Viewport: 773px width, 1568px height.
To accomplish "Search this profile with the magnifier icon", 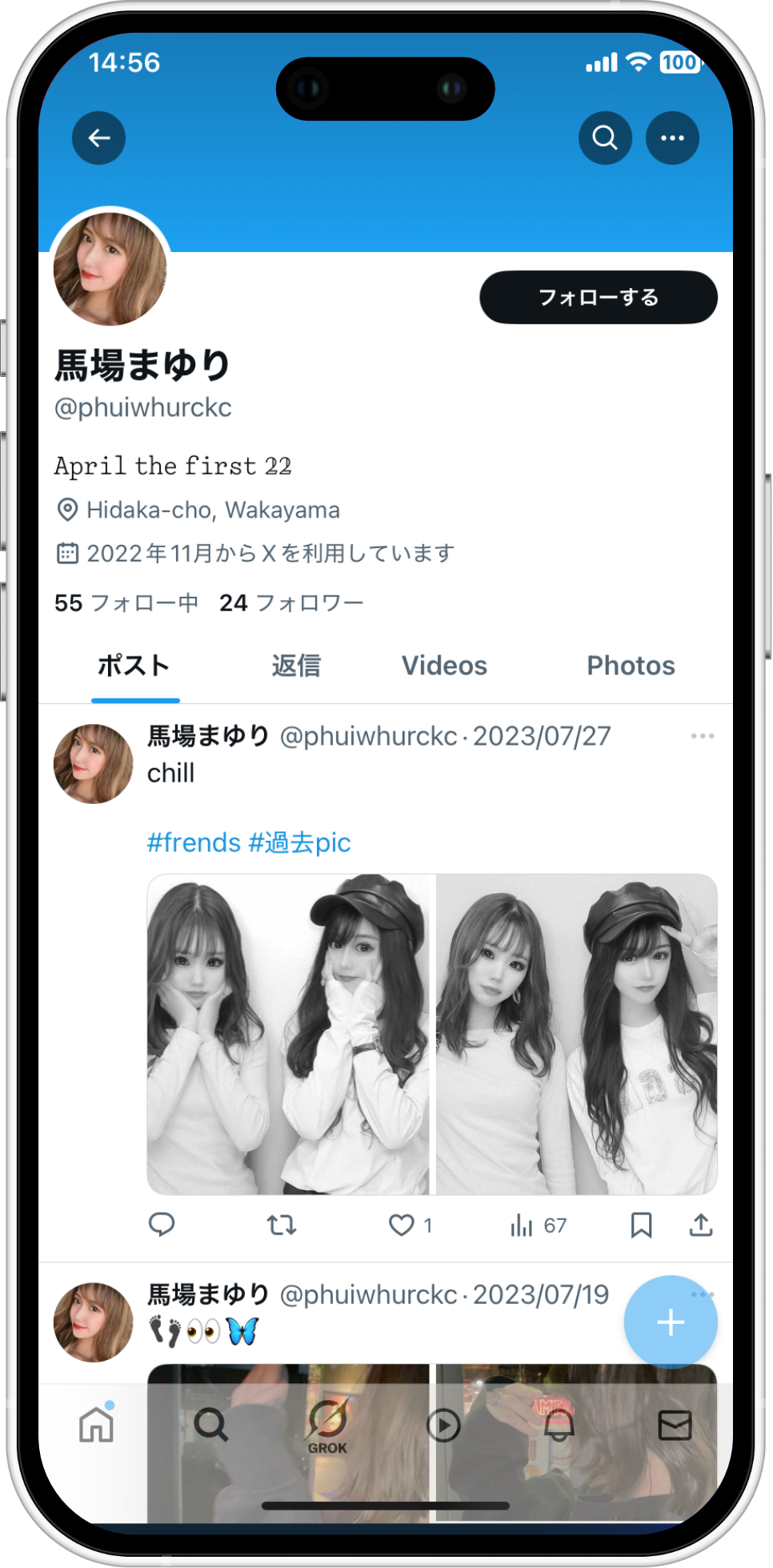I will click(x=605, y=138).
